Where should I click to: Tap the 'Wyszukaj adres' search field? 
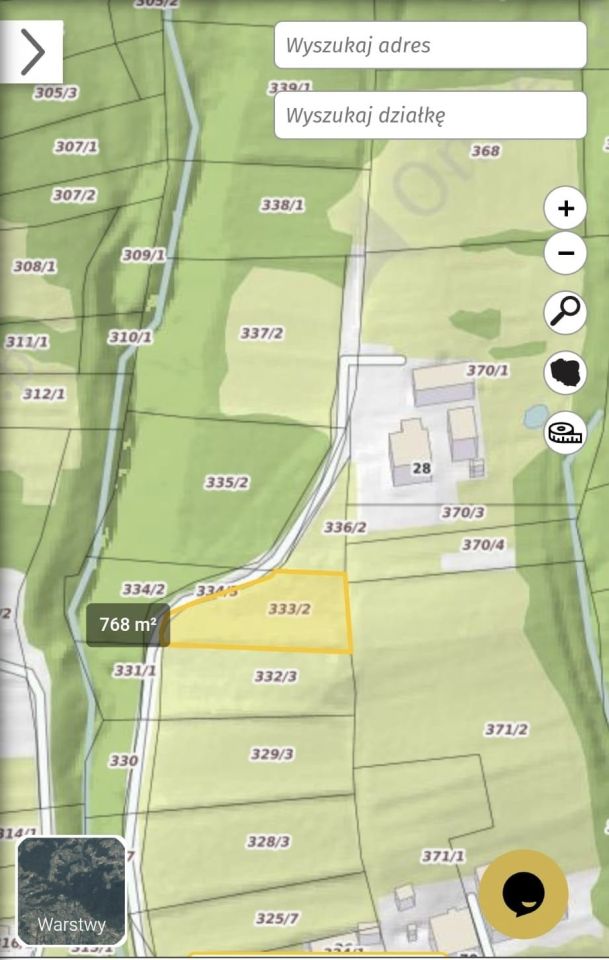(430, 46)
